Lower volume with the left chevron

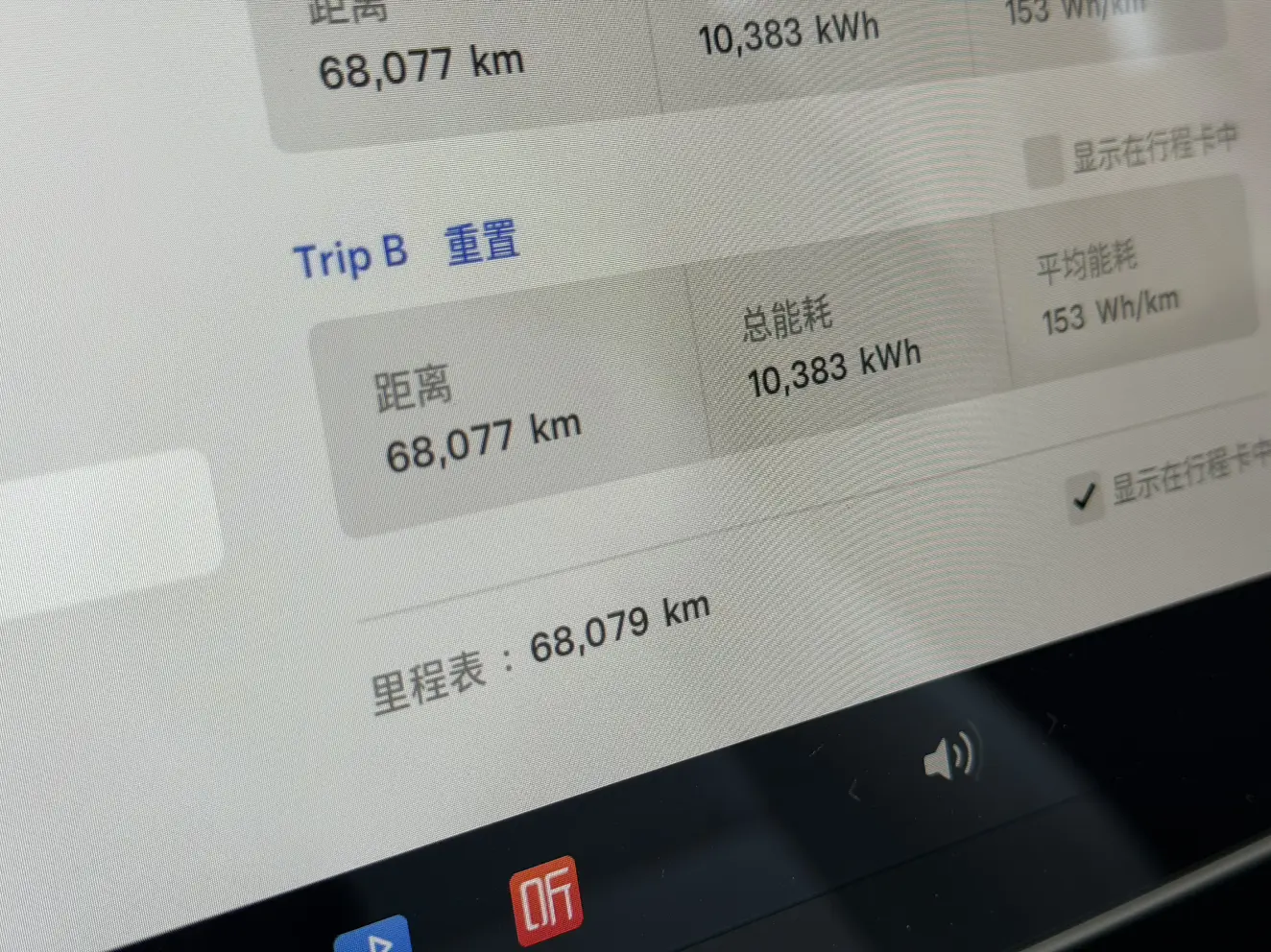point(853,791)
